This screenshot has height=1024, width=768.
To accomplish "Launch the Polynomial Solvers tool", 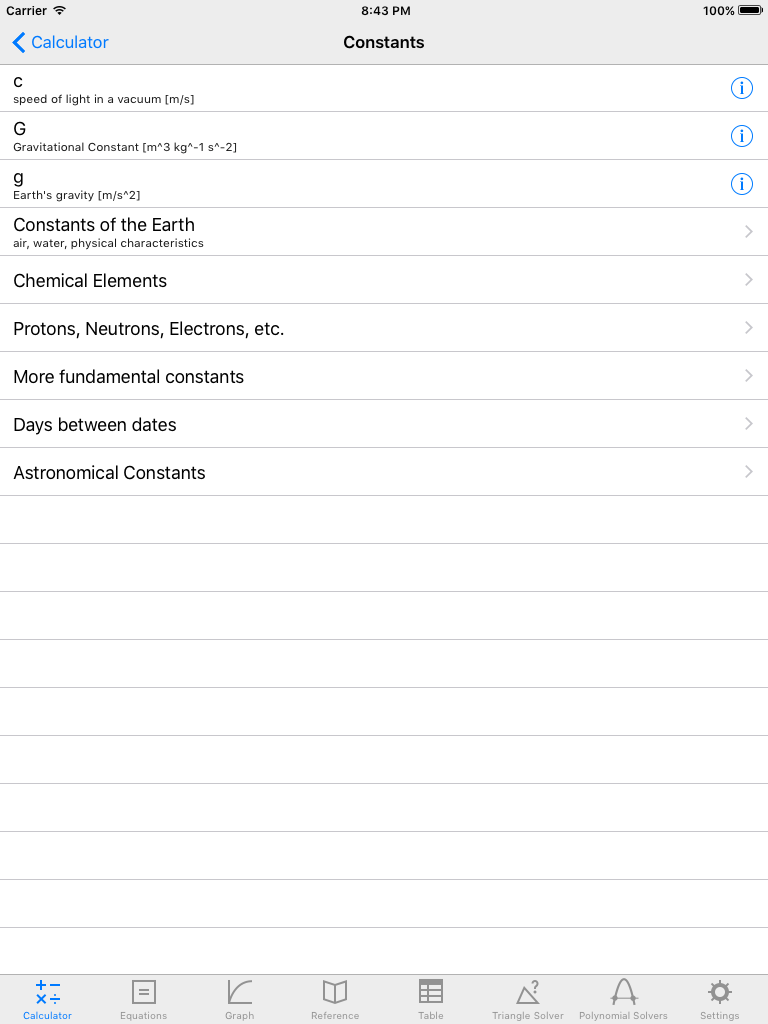I will [x=623, y=998].
